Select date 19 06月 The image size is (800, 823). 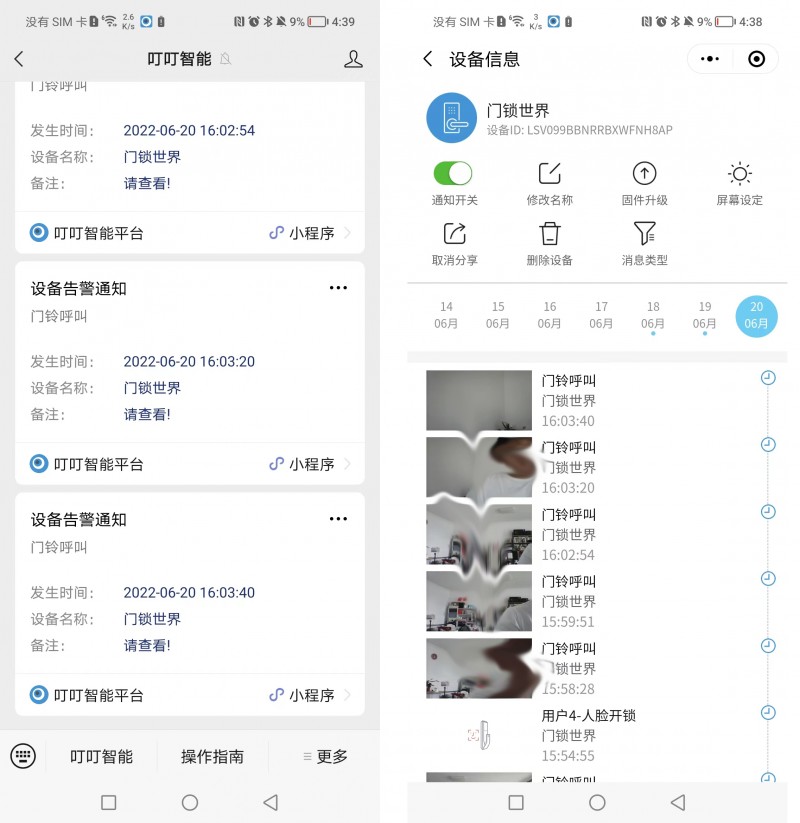click(704, 315)
